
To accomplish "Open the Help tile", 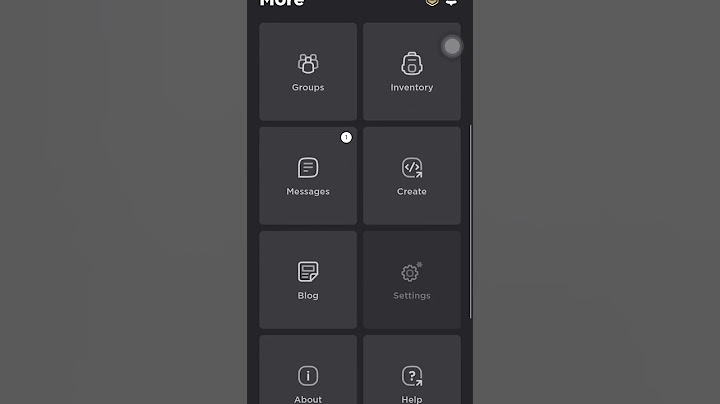I will (x=411, y=376).
